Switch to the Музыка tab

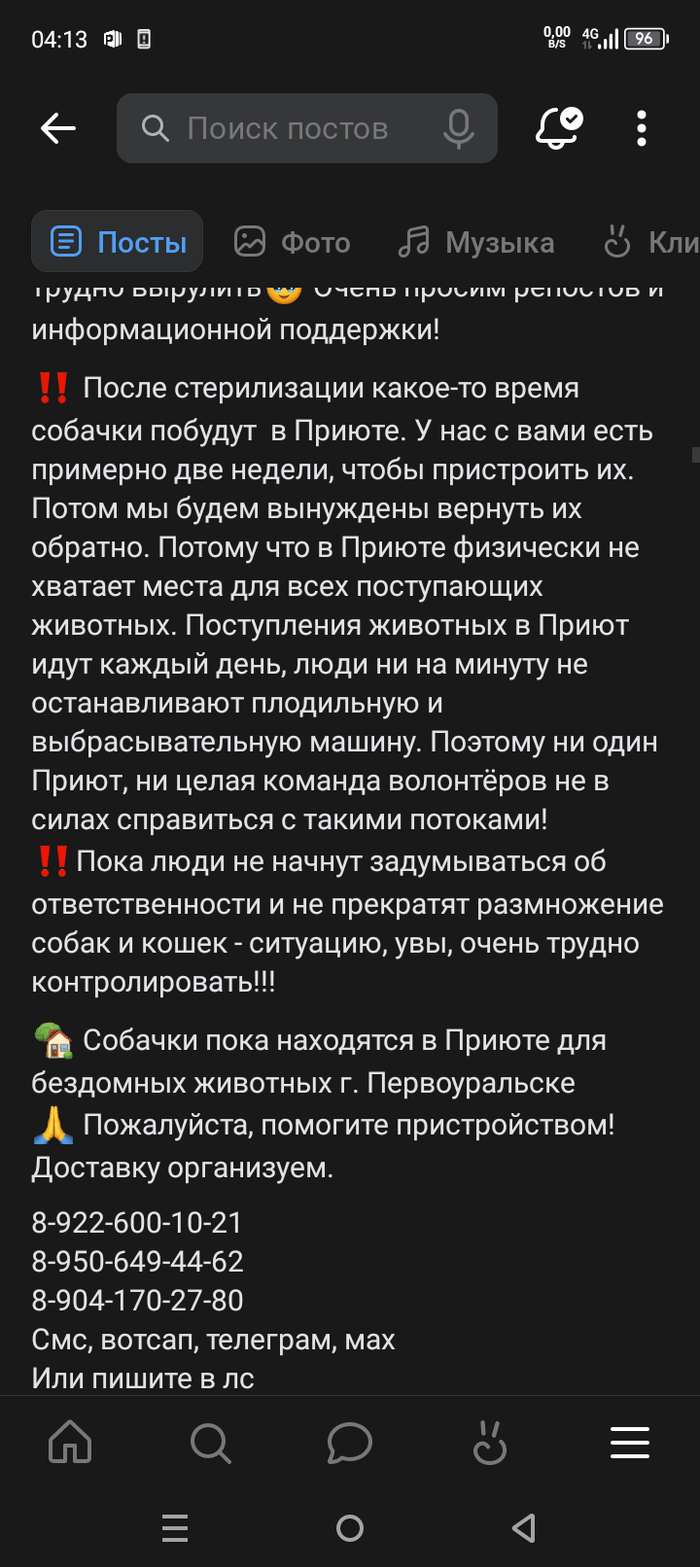pos(476,242)
